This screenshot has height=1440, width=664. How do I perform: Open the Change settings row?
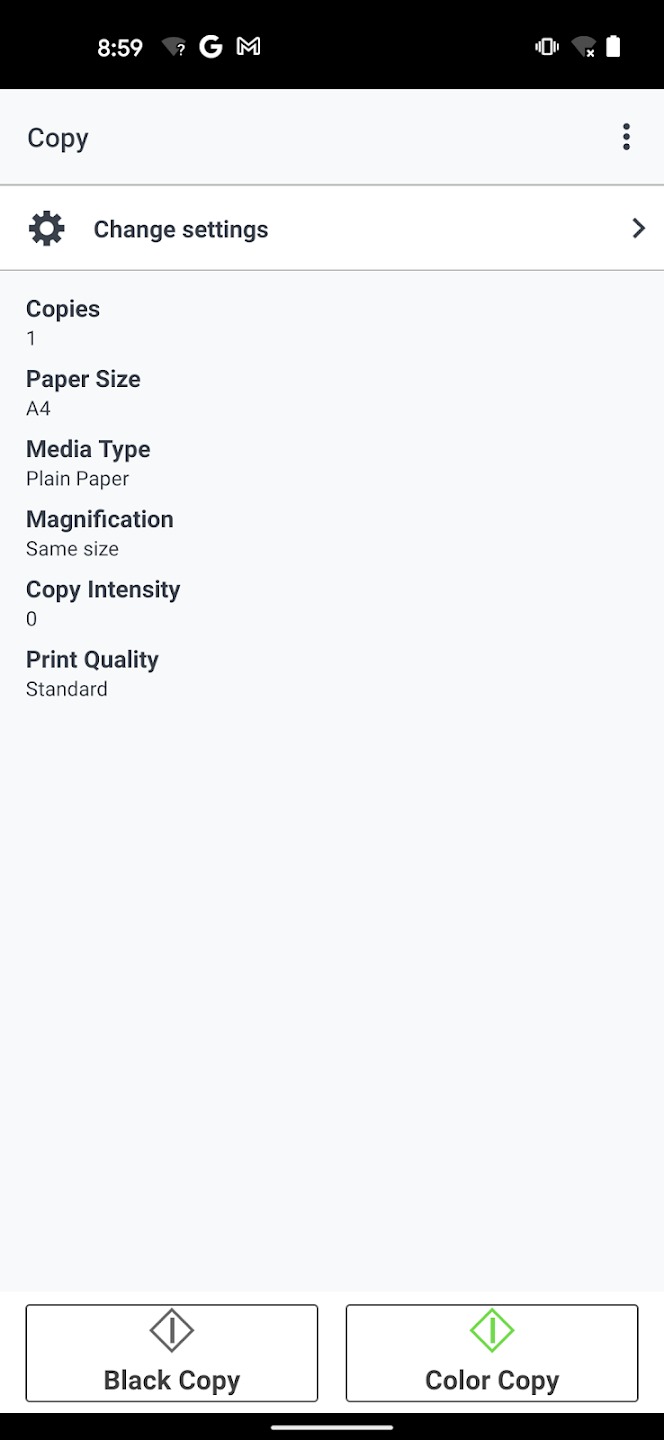tap(332, 229)
